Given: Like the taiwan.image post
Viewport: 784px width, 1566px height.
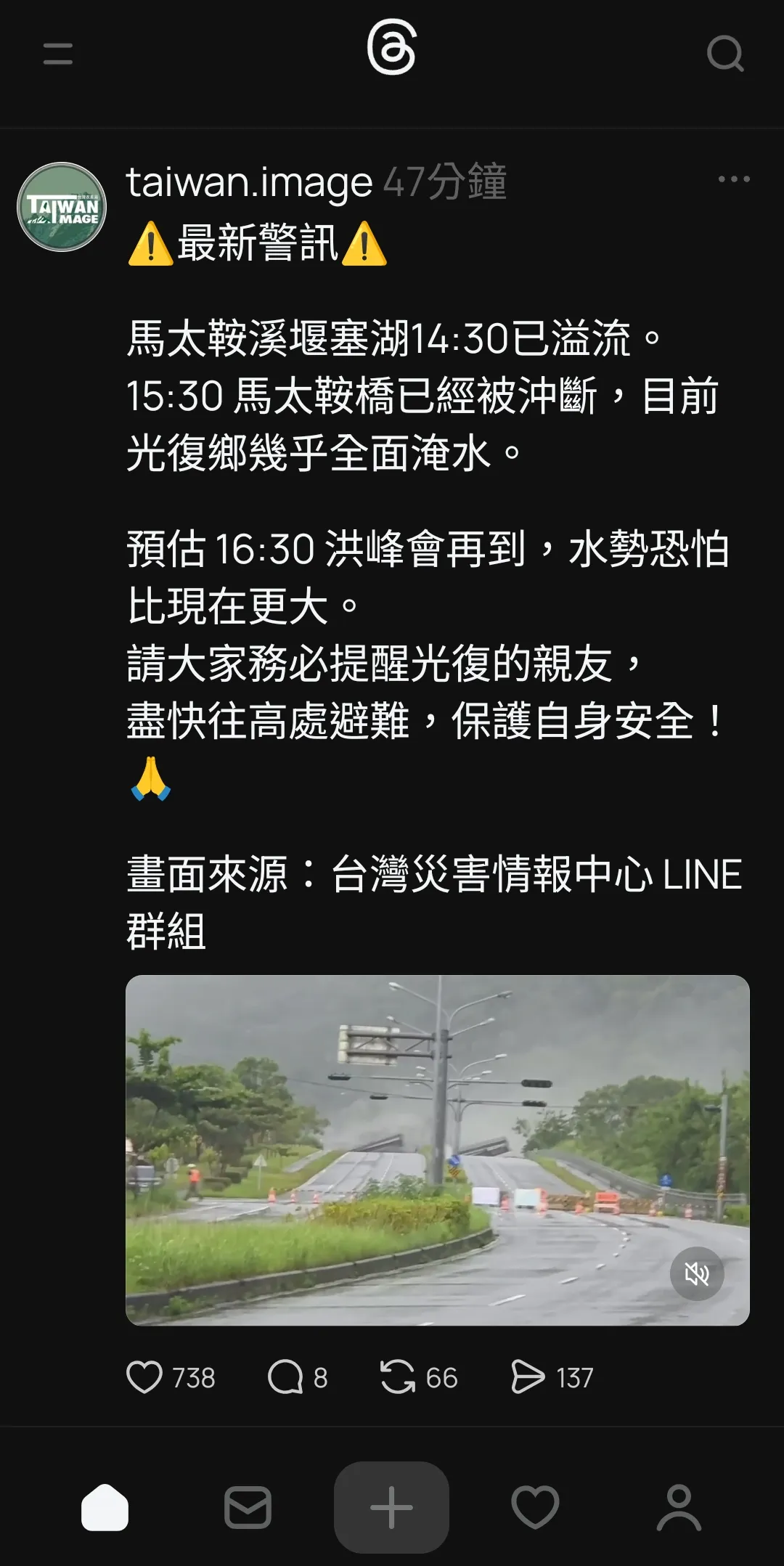Looking at the screenshot, I should pos(144,1377).
